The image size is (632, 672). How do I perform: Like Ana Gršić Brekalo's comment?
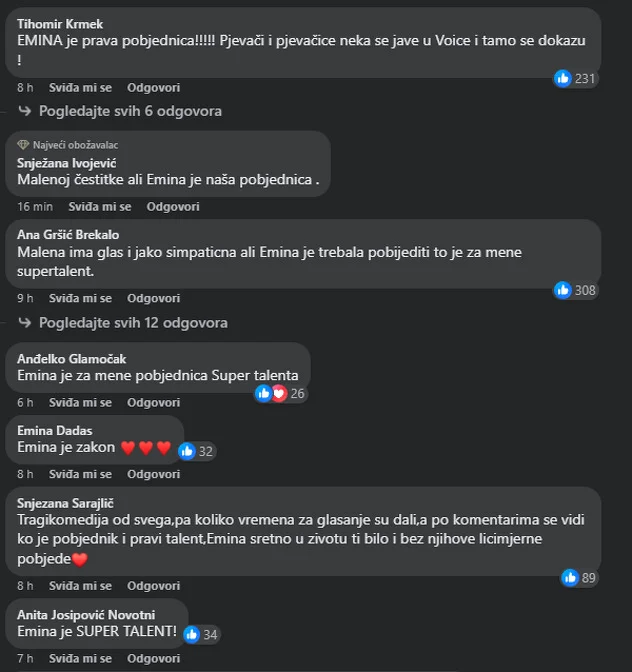tap(80, 299)
